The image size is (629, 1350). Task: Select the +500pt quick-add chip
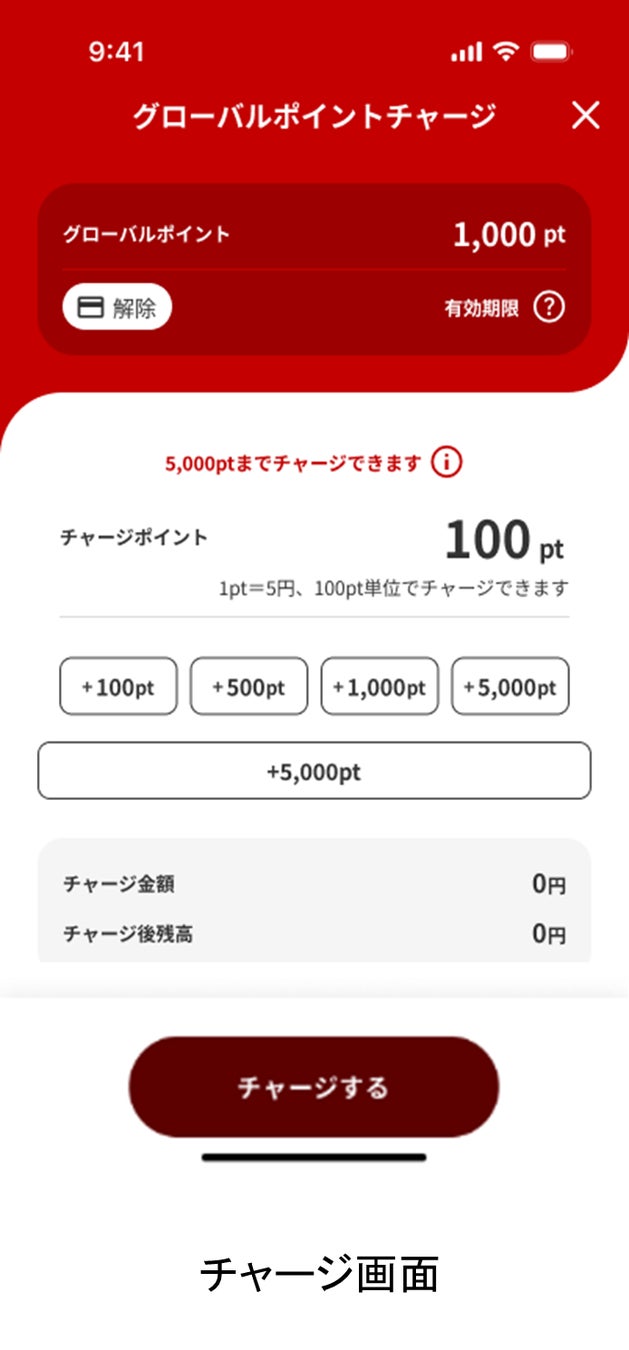(249, 687)
